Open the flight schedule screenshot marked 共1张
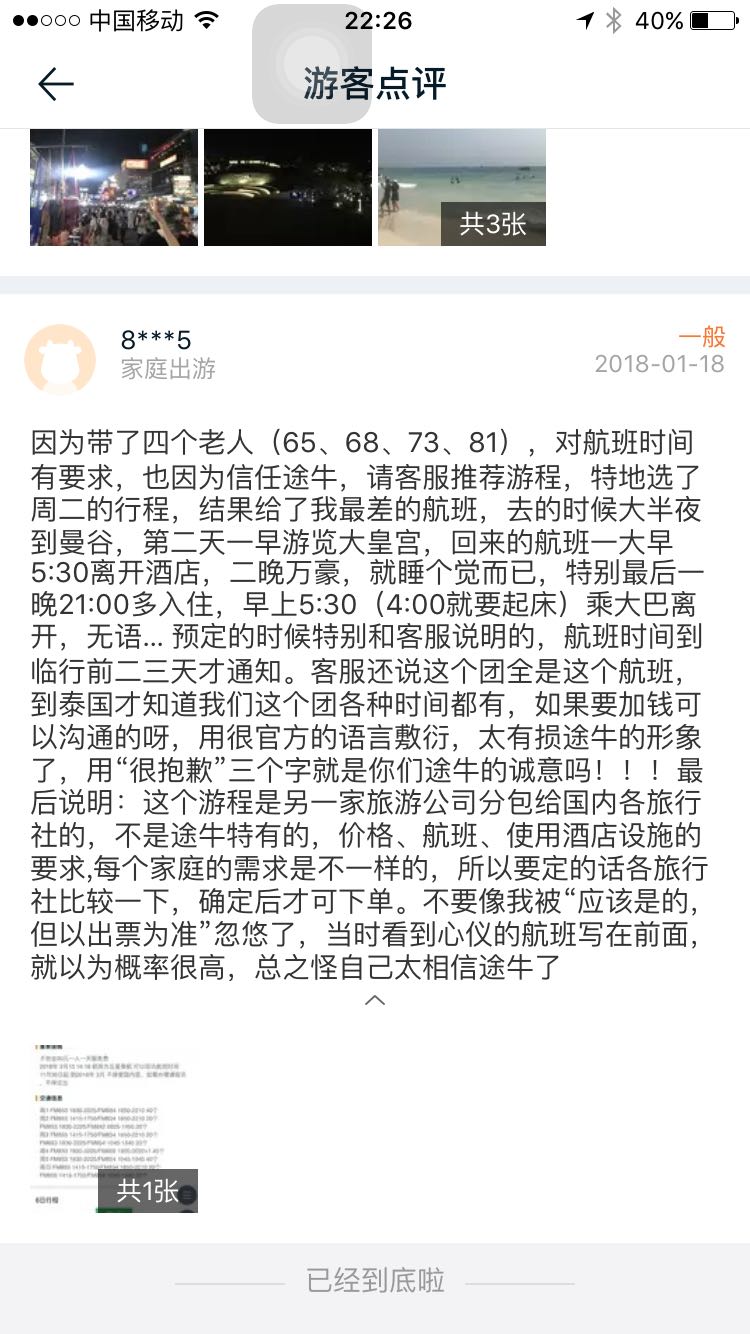Image resolution: width=750 pixels, height=1334 pixels. click(x=114, y=1129)
